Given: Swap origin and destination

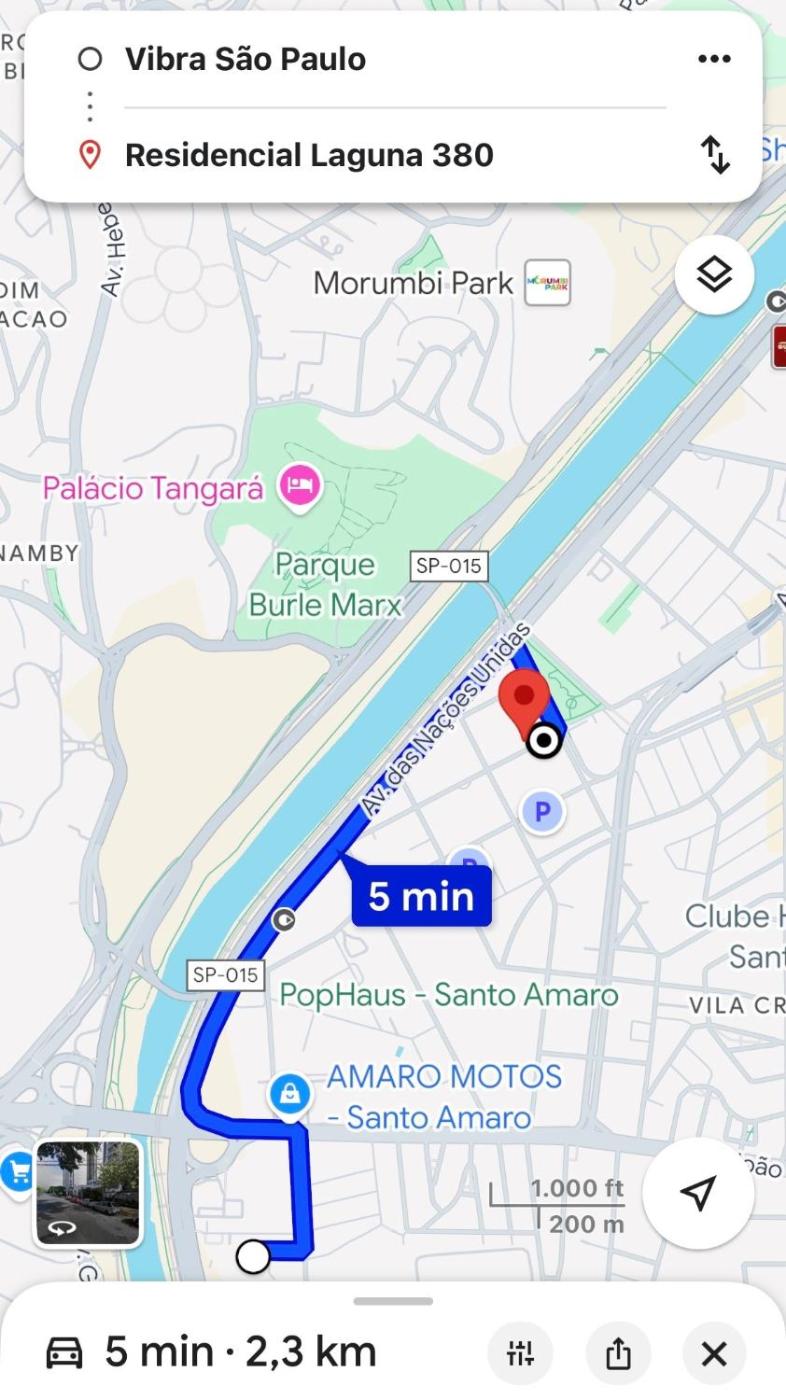Looking at the screenshot, I should click(x=714, y=155).
